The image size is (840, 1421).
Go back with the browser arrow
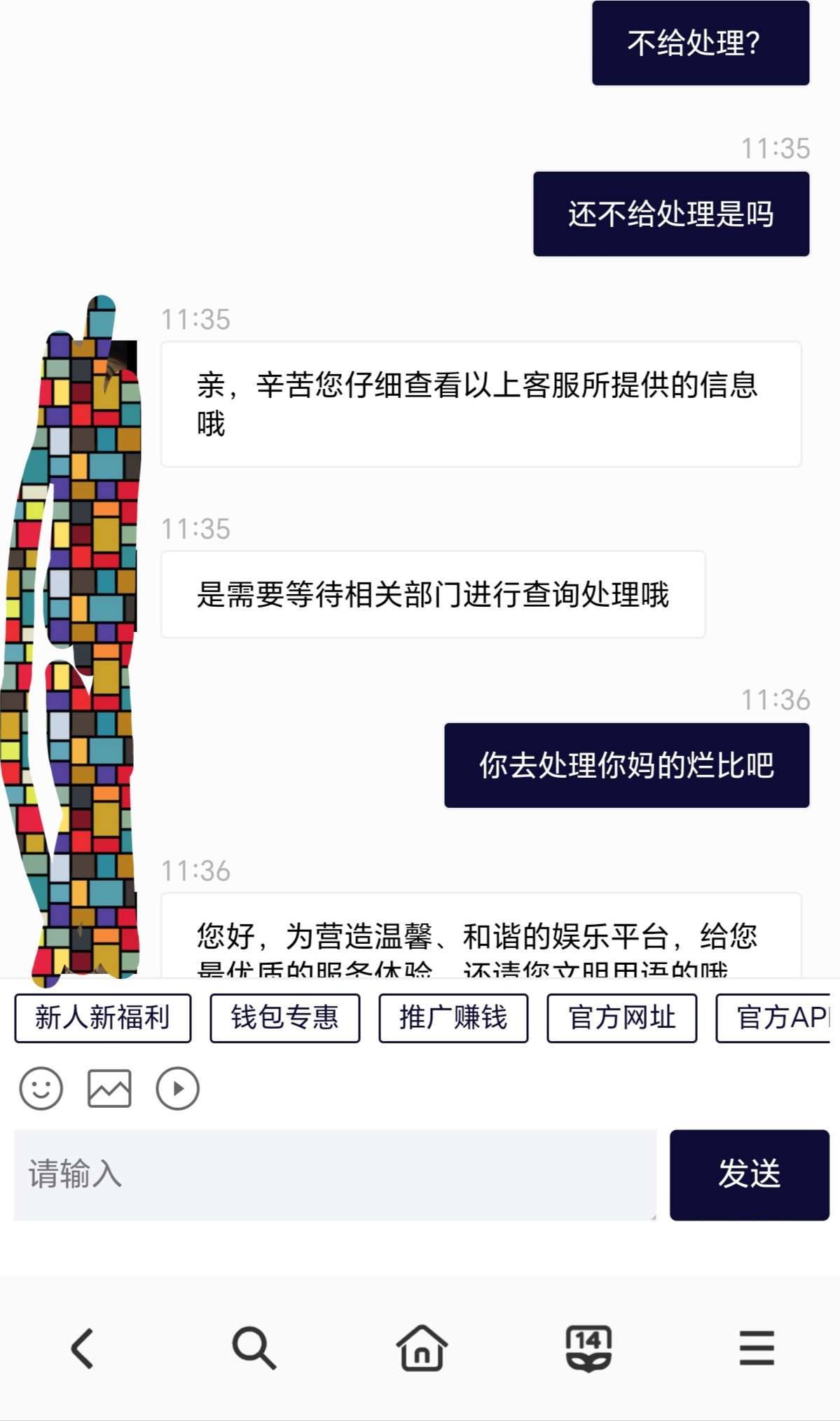(83, 1347)
